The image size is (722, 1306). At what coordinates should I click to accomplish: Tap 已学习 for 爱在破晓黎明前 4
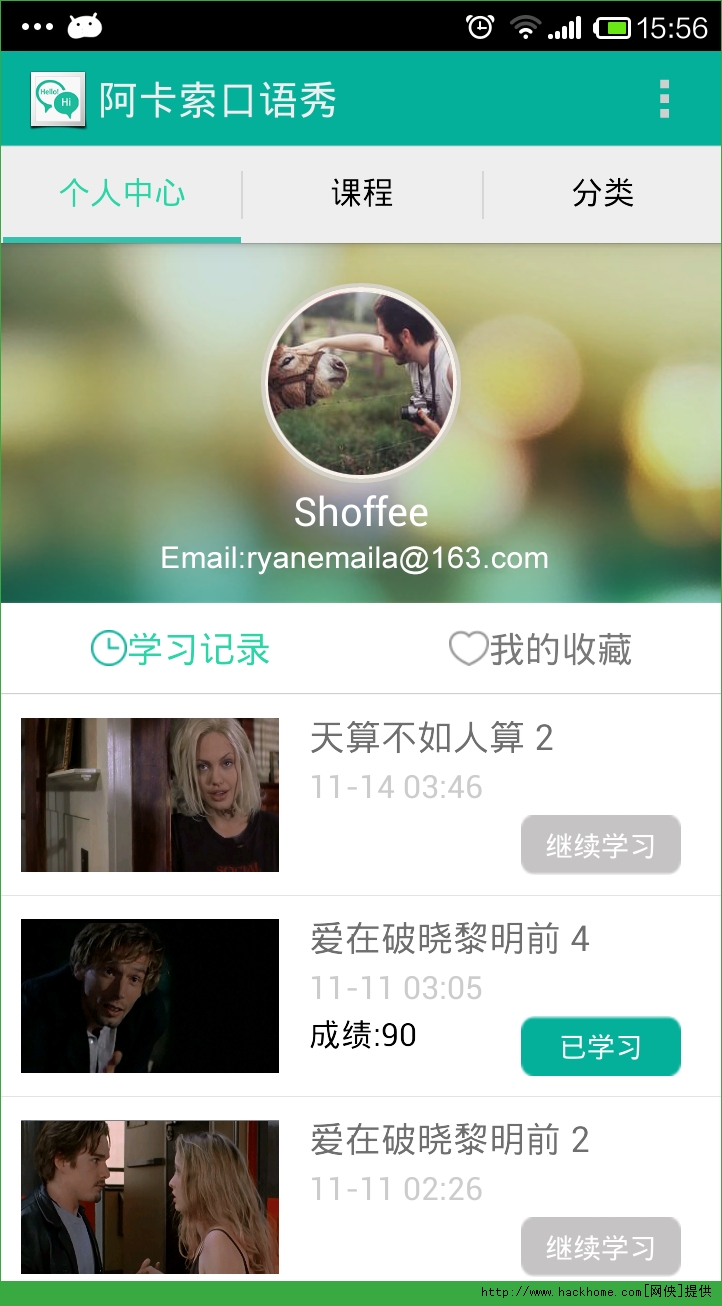click(x=600, y=1046)
